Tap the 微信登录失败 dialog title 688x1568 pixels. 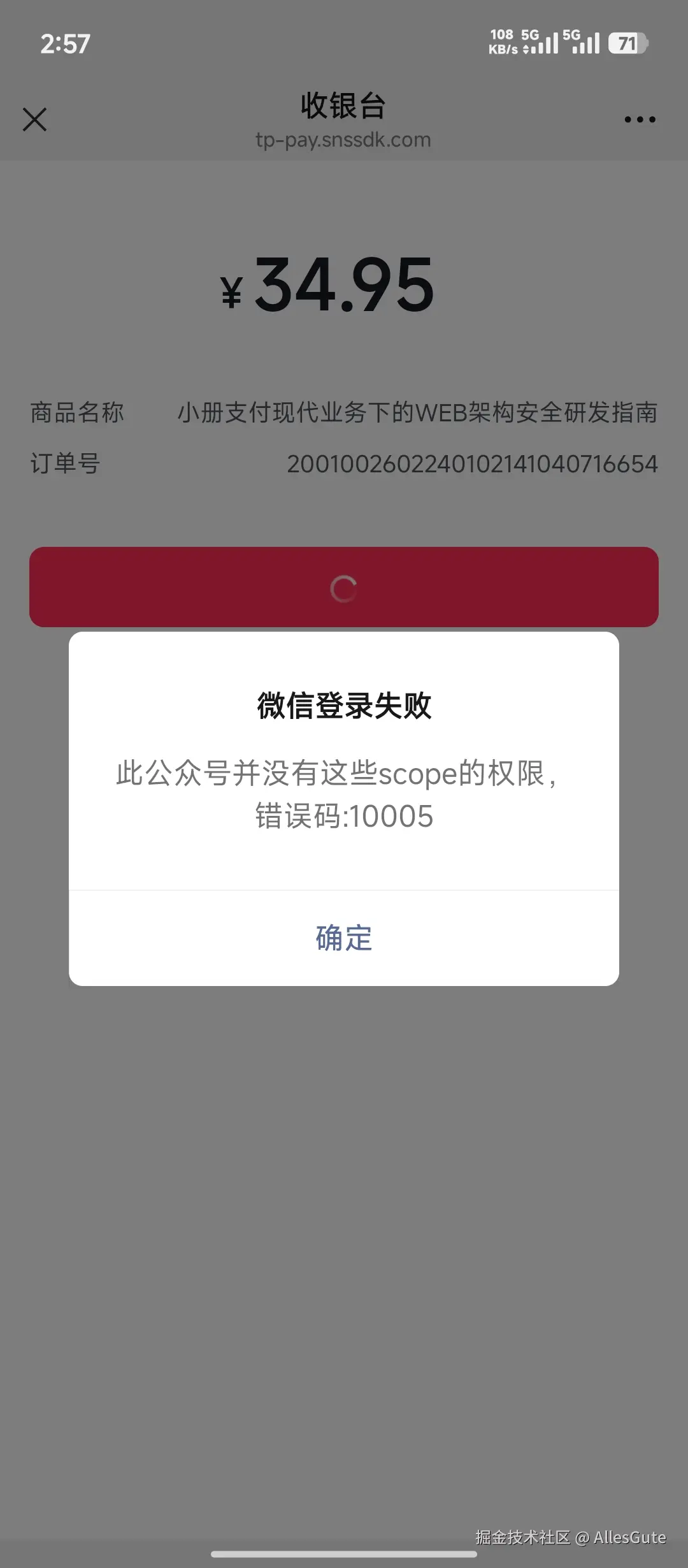click(x=343, y=706)
